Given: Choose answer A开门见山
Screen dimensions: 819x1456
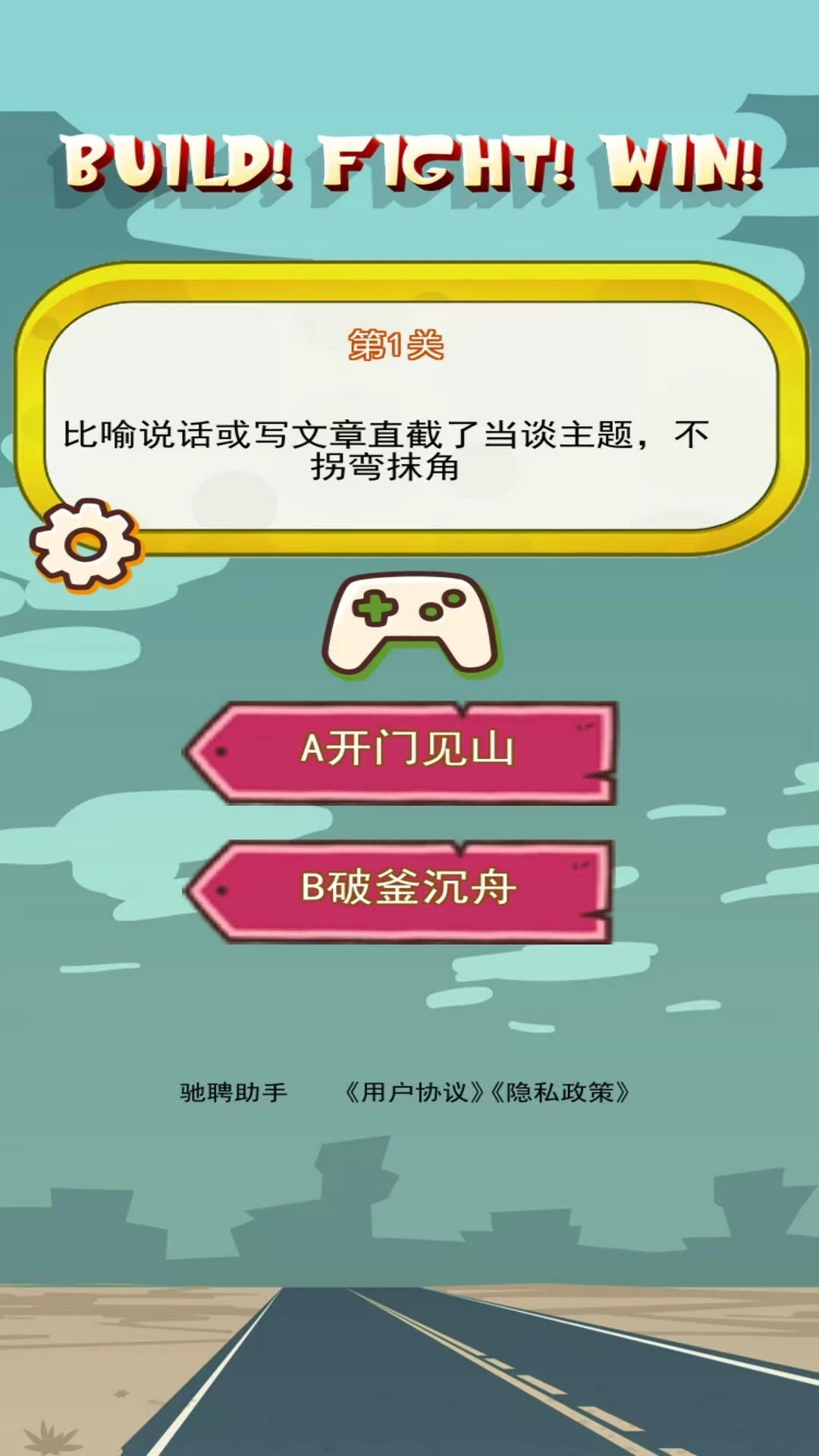Looking at the screenshot, I should (406, 751).
